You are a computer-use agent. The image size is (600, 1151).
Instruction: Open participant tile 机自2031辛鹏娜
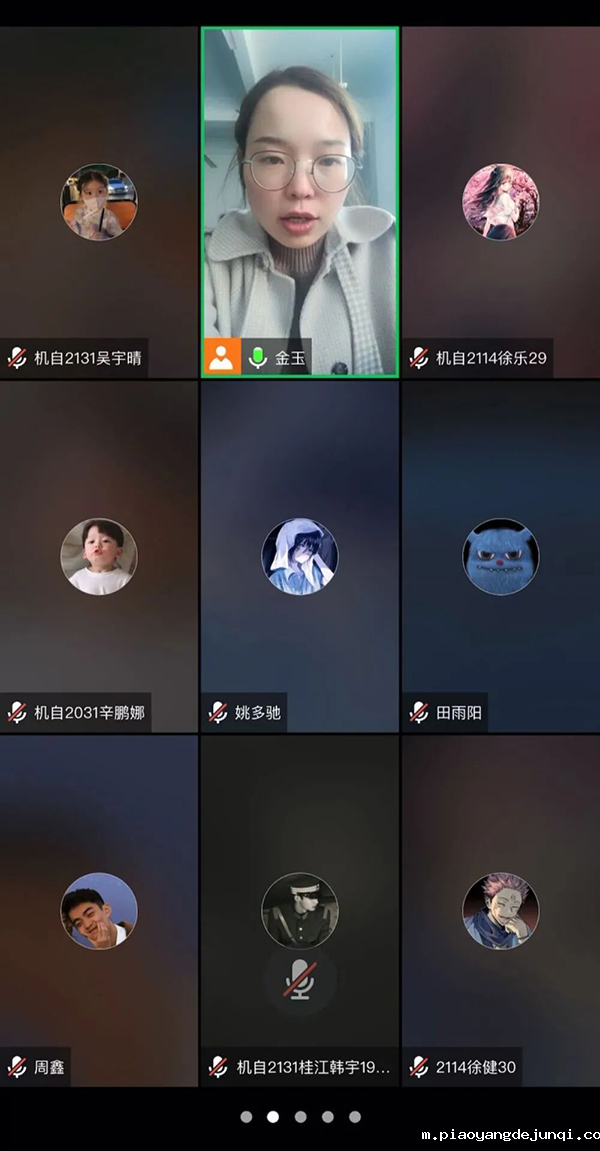[99, 556]
